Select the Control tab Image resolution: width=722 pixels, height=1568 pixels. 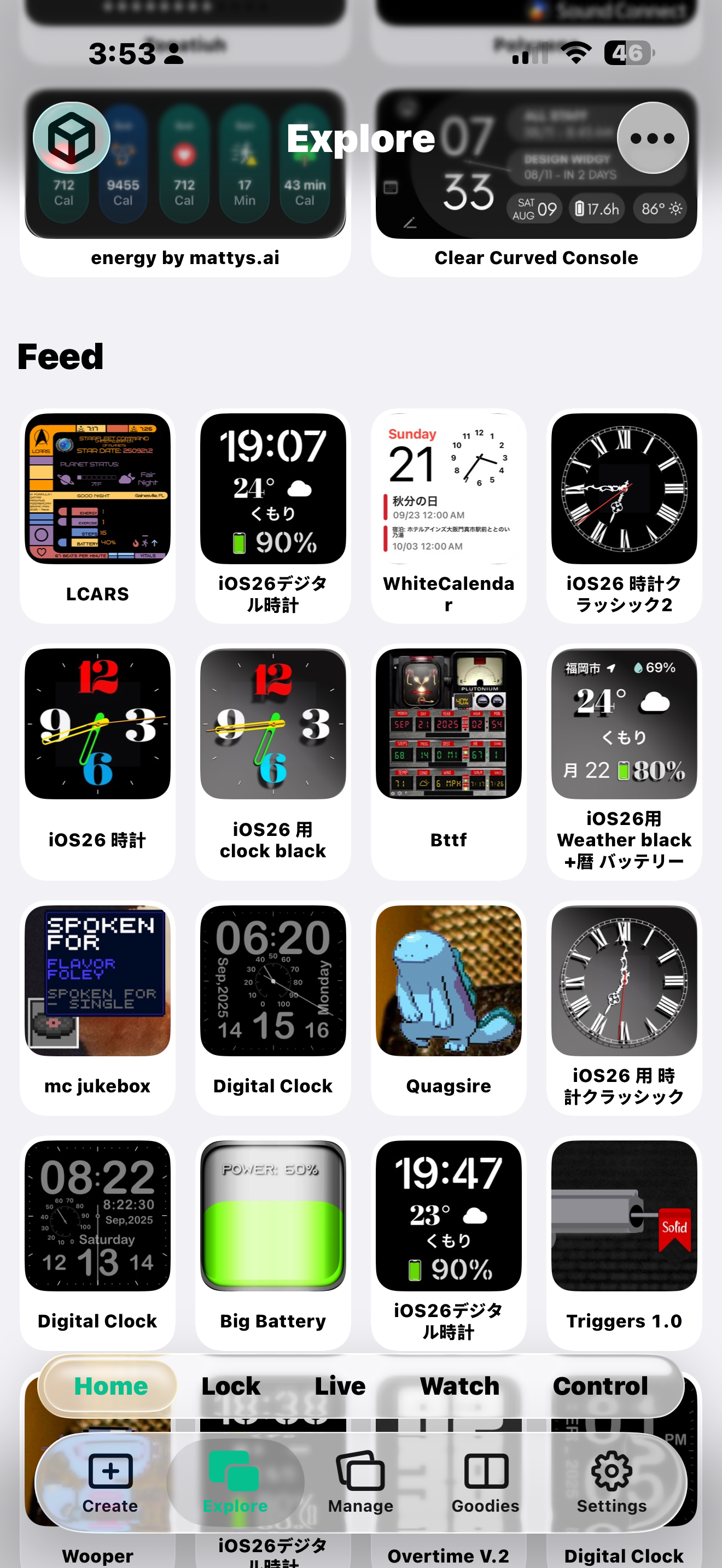pos(600,1386)
